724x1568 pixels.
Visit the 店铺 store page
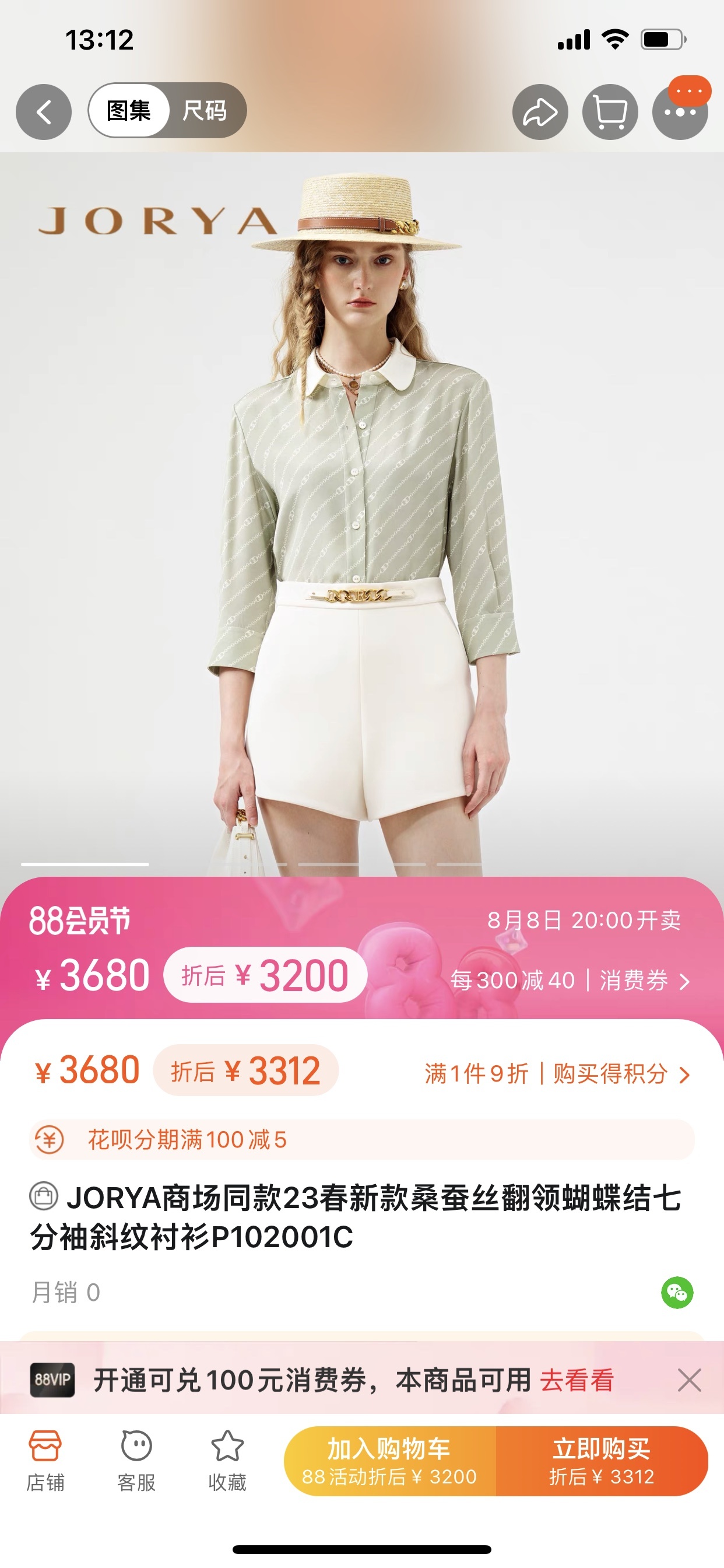pos(45,1460)
